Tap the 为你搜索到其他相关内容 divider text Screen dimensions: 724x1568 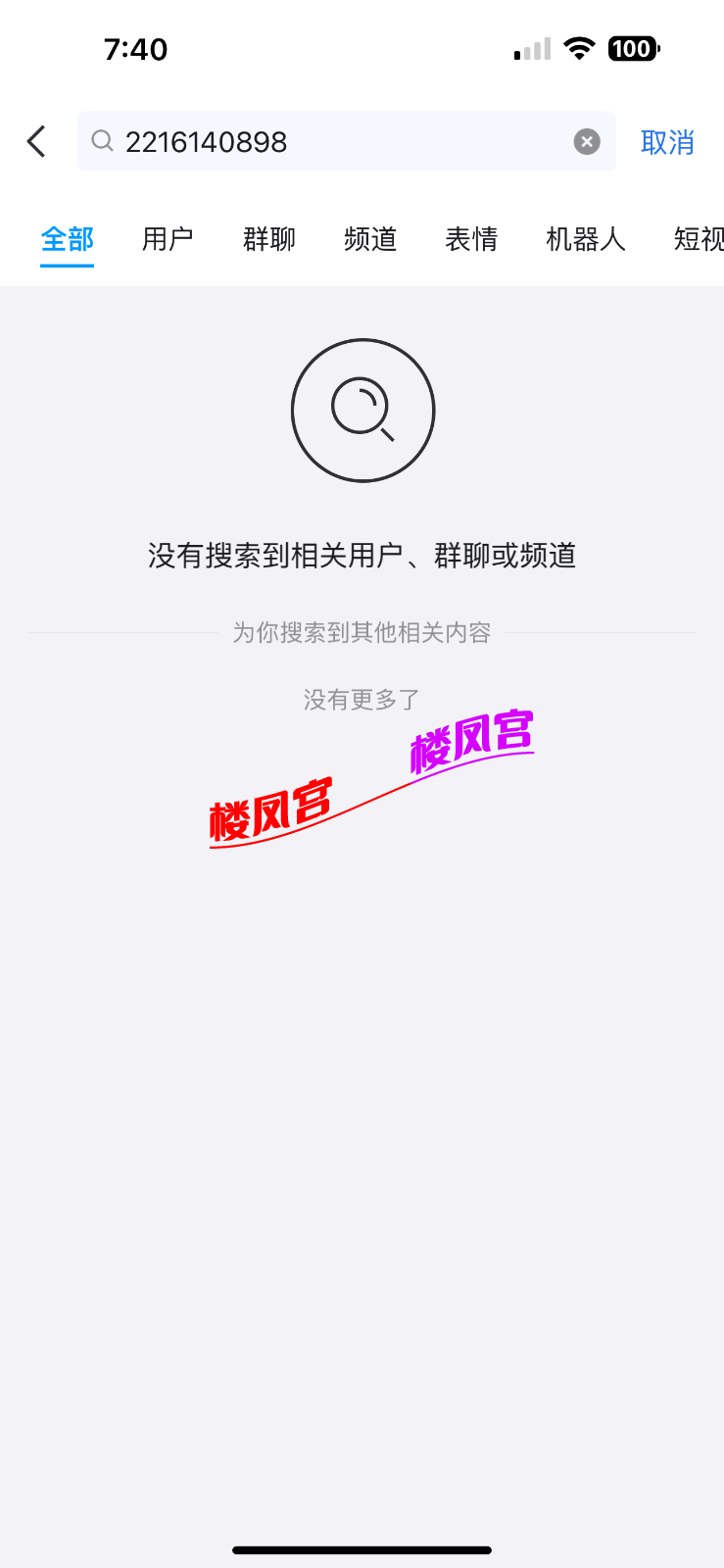coord(362,632)
